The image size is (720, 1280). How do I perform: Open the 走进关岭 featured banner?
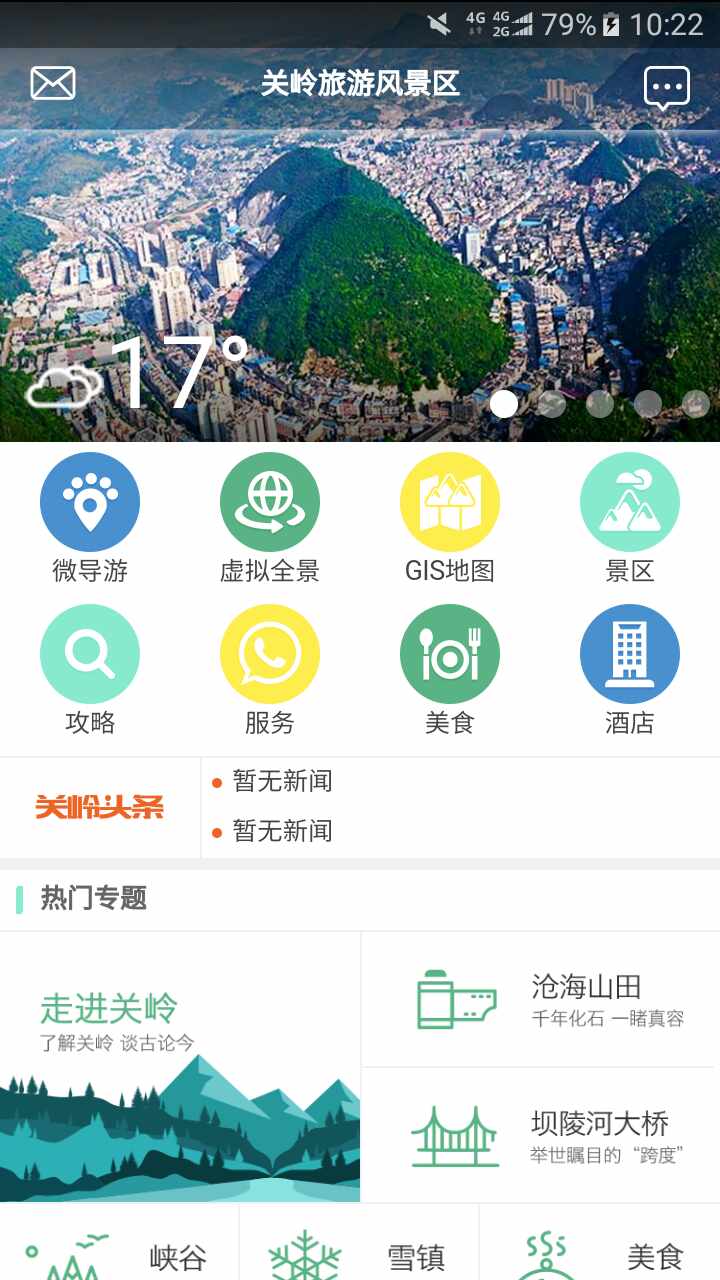click(x=179, y=1070)
